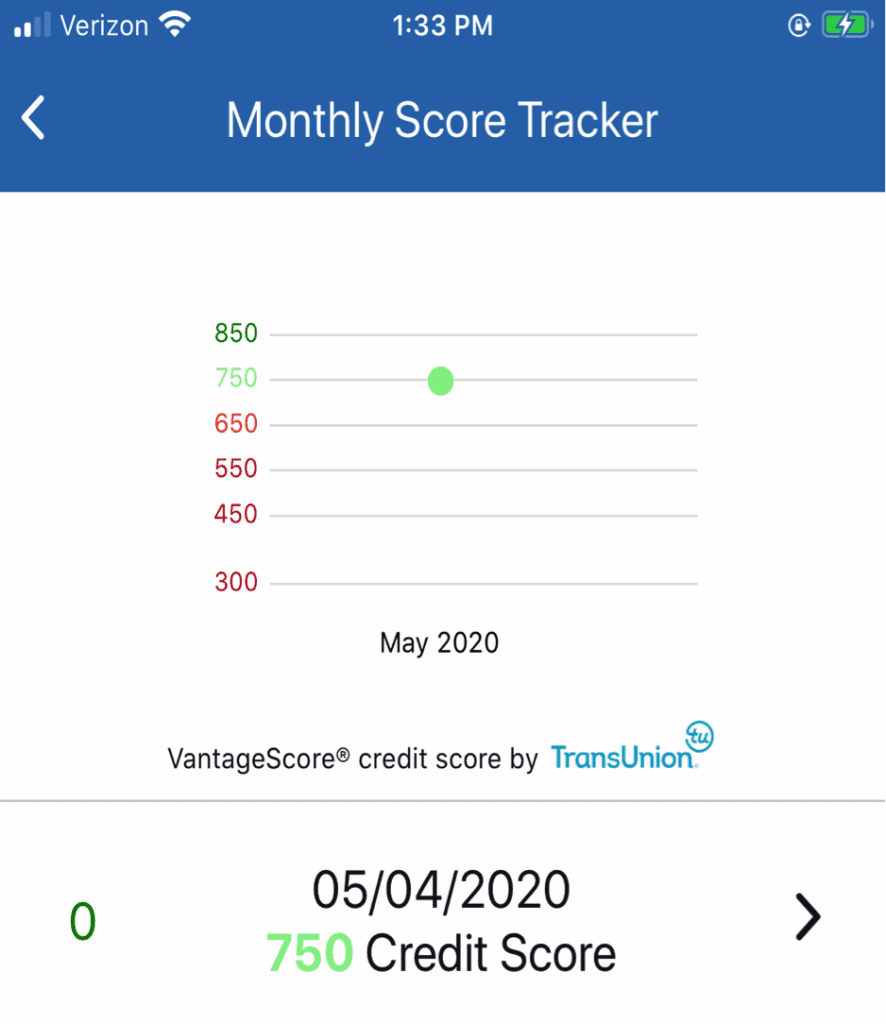Tap the green score change indicator showing 0
The height and width of the screenshot is (1024, 886).
click(81, 922)
